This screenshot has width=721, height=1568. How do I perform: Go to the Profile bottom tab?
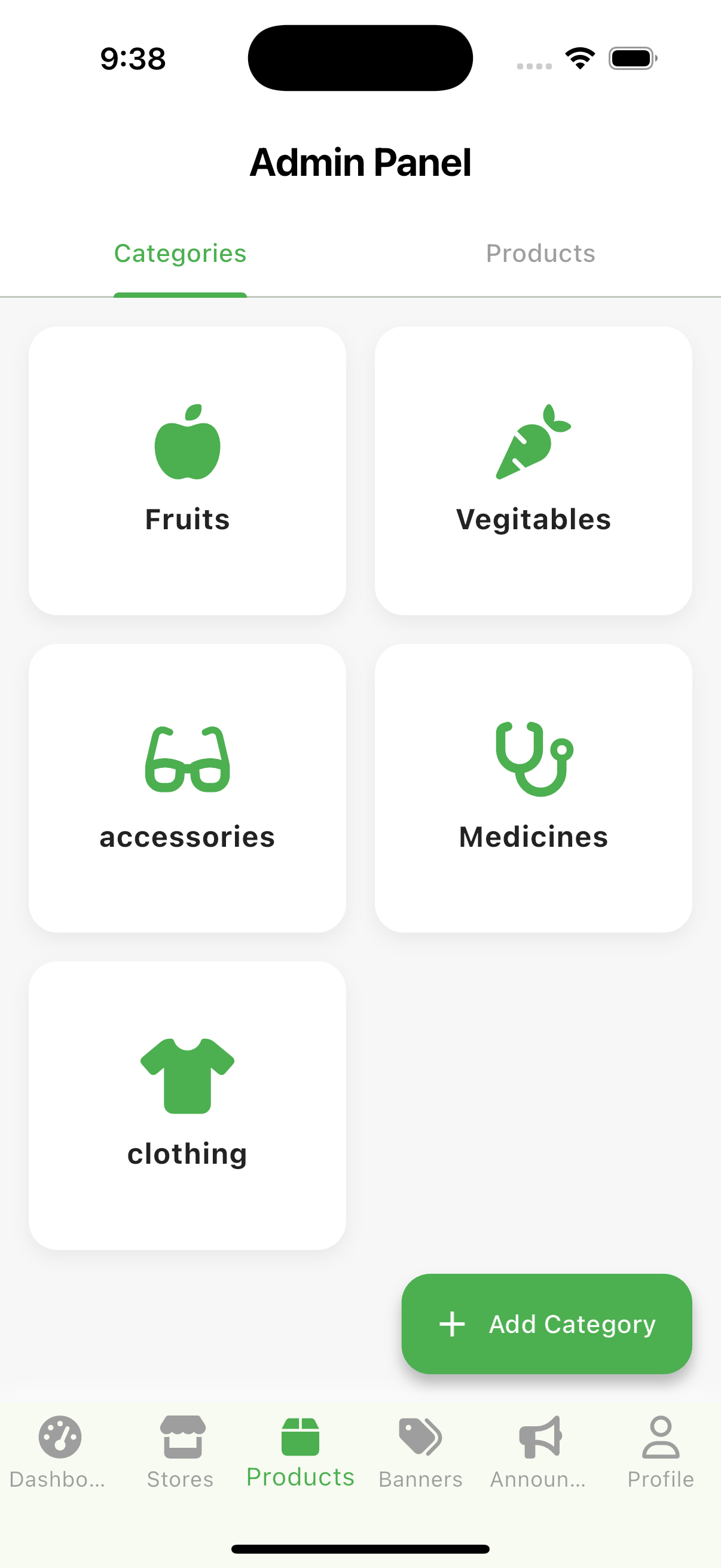tap(660, 1452)
